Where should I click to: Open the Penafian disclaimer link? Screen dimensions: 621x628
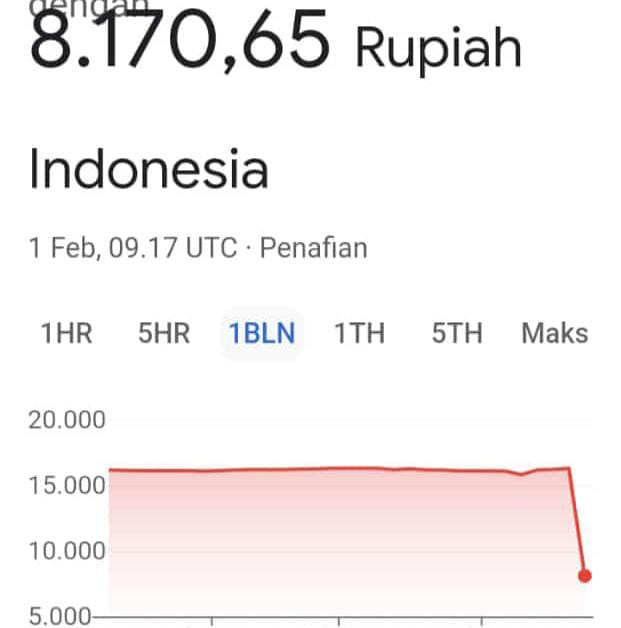pos(313,247)
